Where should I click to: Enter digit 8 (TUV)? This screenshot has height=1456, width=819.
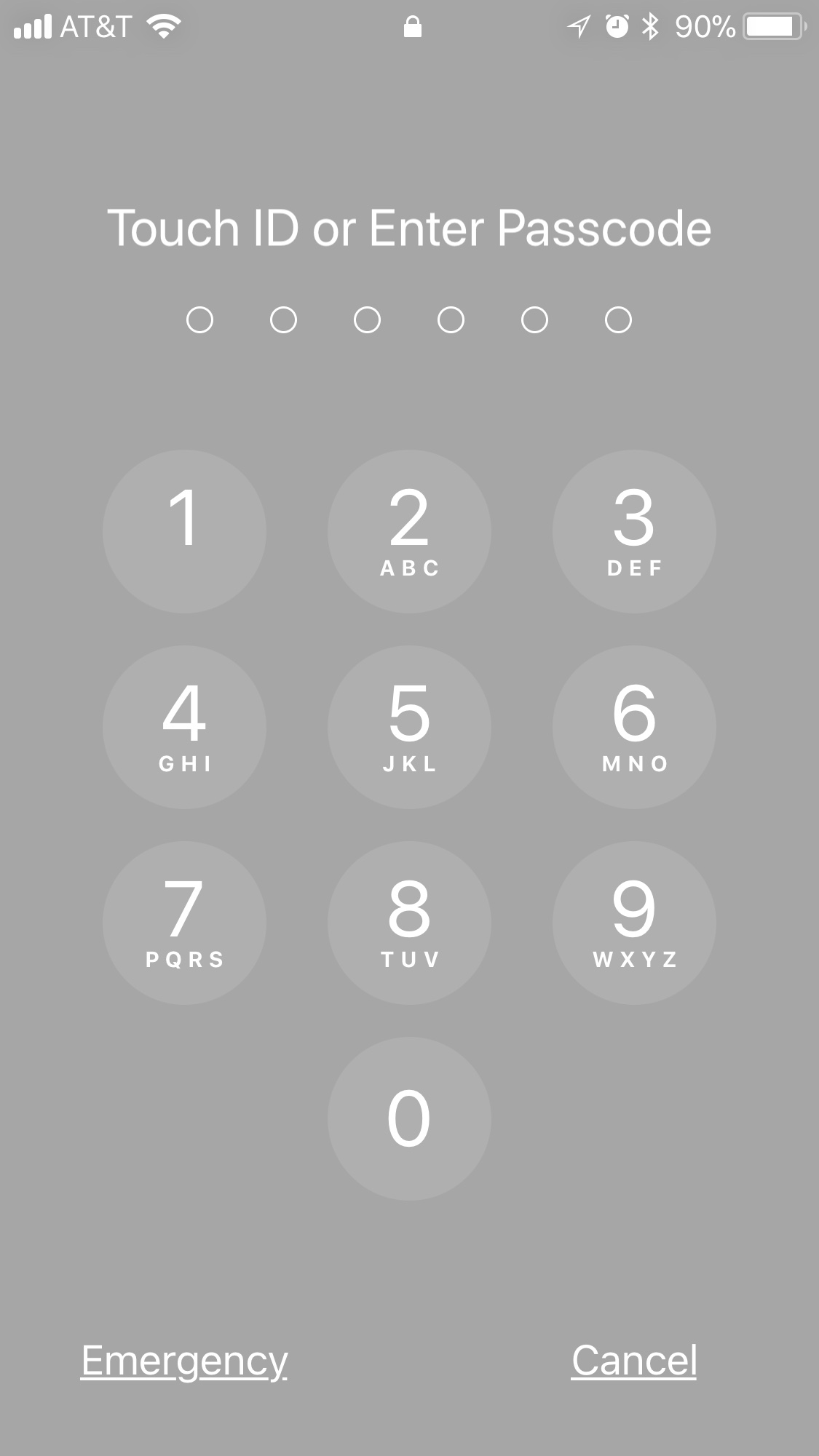[409, 923]
